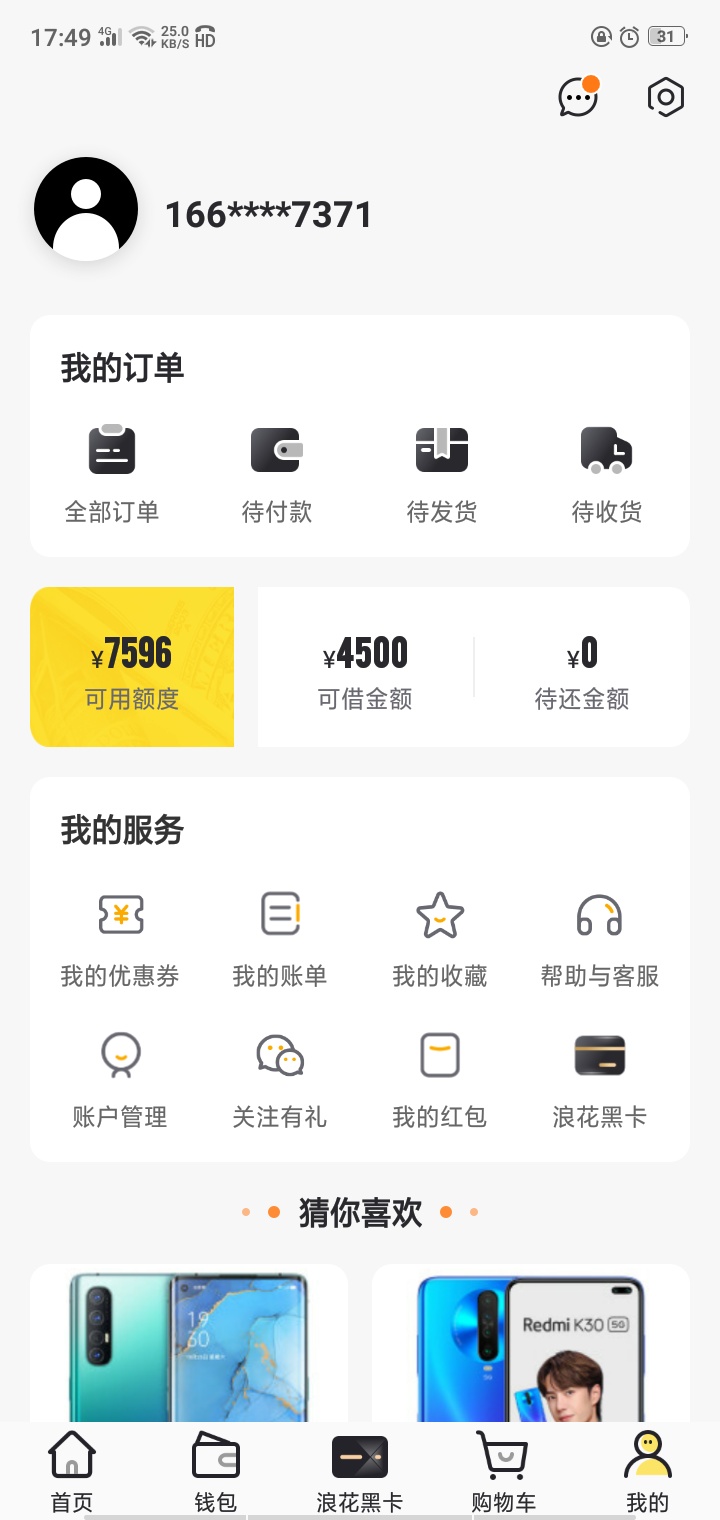This screenshot has height=1520, width=720.
Task: Go to the 购物车 shopping cart tab
Action: coord(503,1471)
